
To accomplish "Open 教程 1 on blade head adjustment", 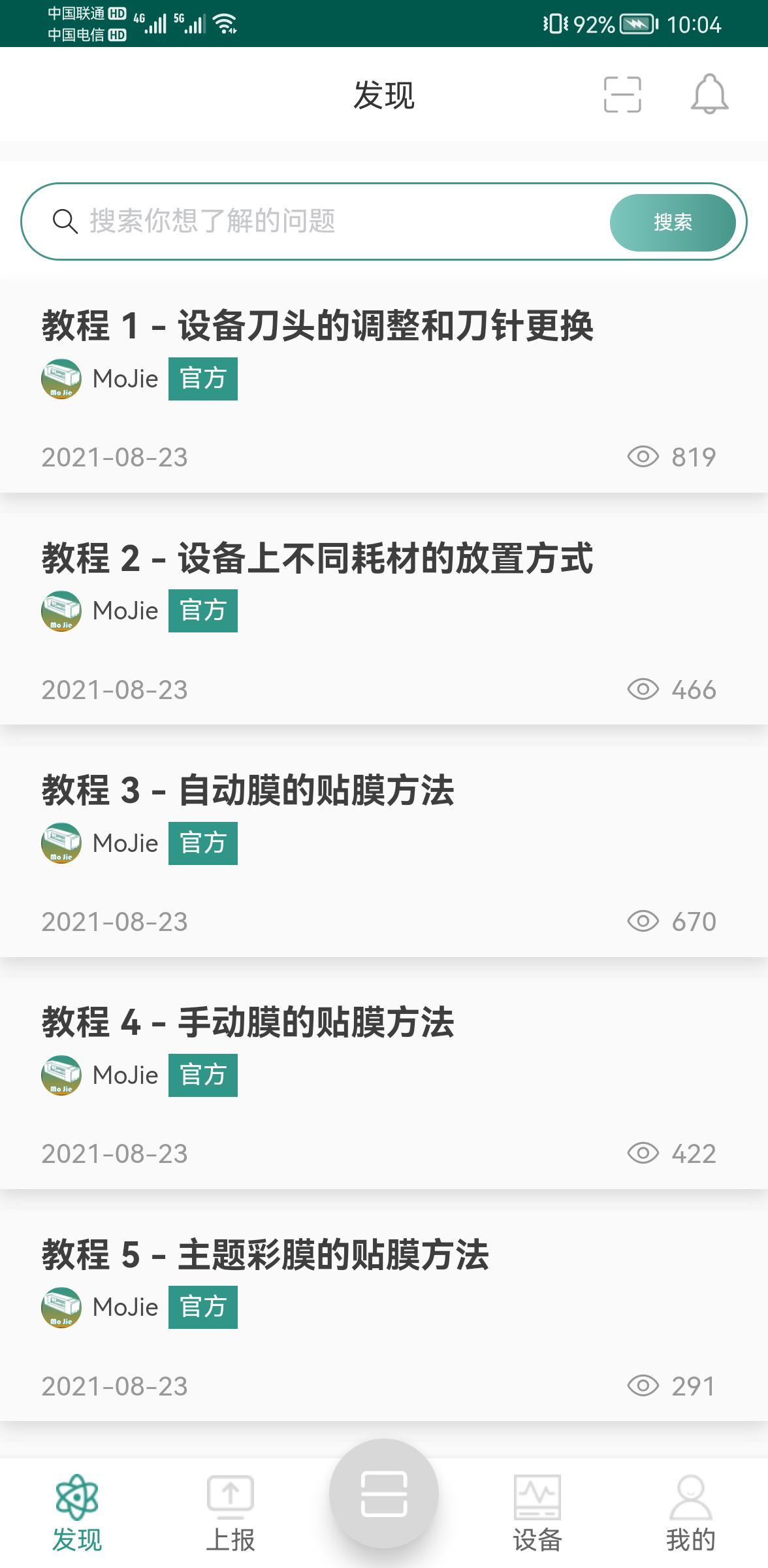I will click(x=317, y=325).
